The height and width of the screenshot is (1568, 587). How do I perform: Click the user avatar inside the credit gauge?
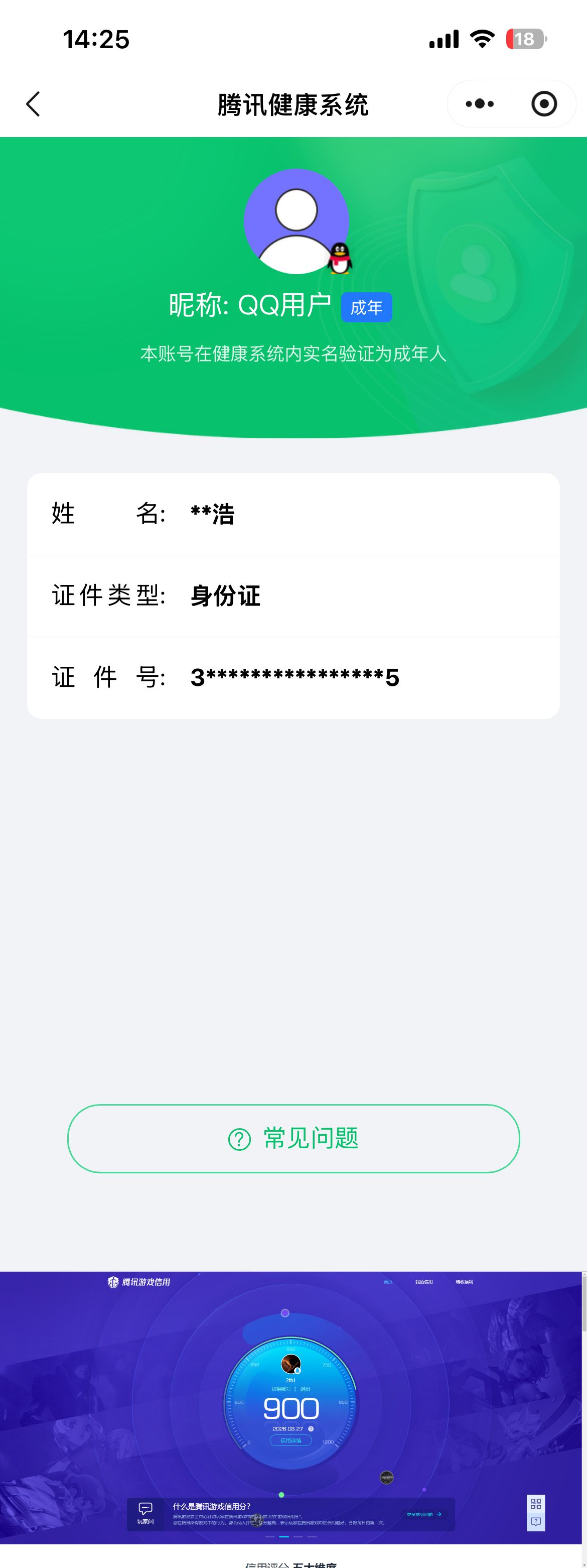click(292, 1364)
